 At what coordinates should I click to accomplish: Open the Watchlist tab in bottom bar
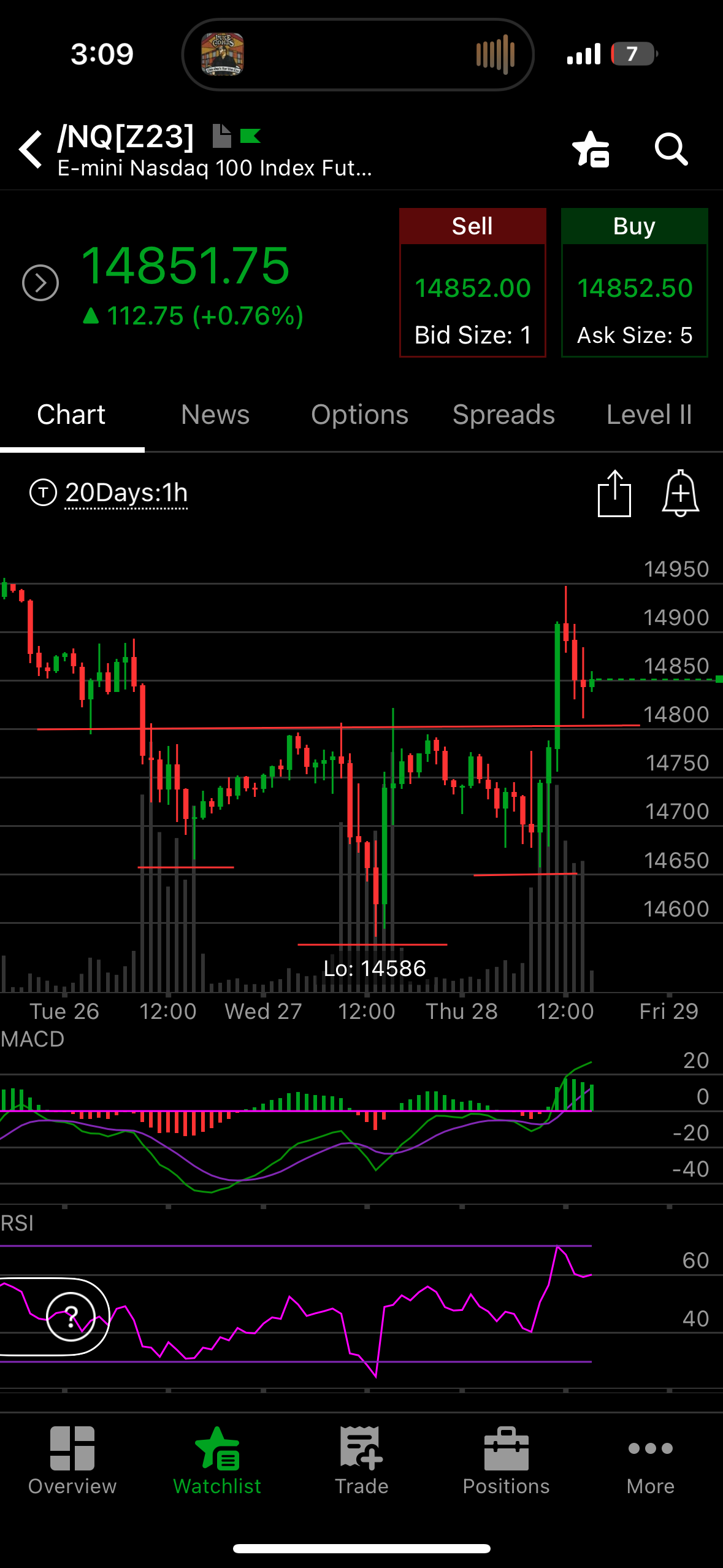(x=217, y=1461)
